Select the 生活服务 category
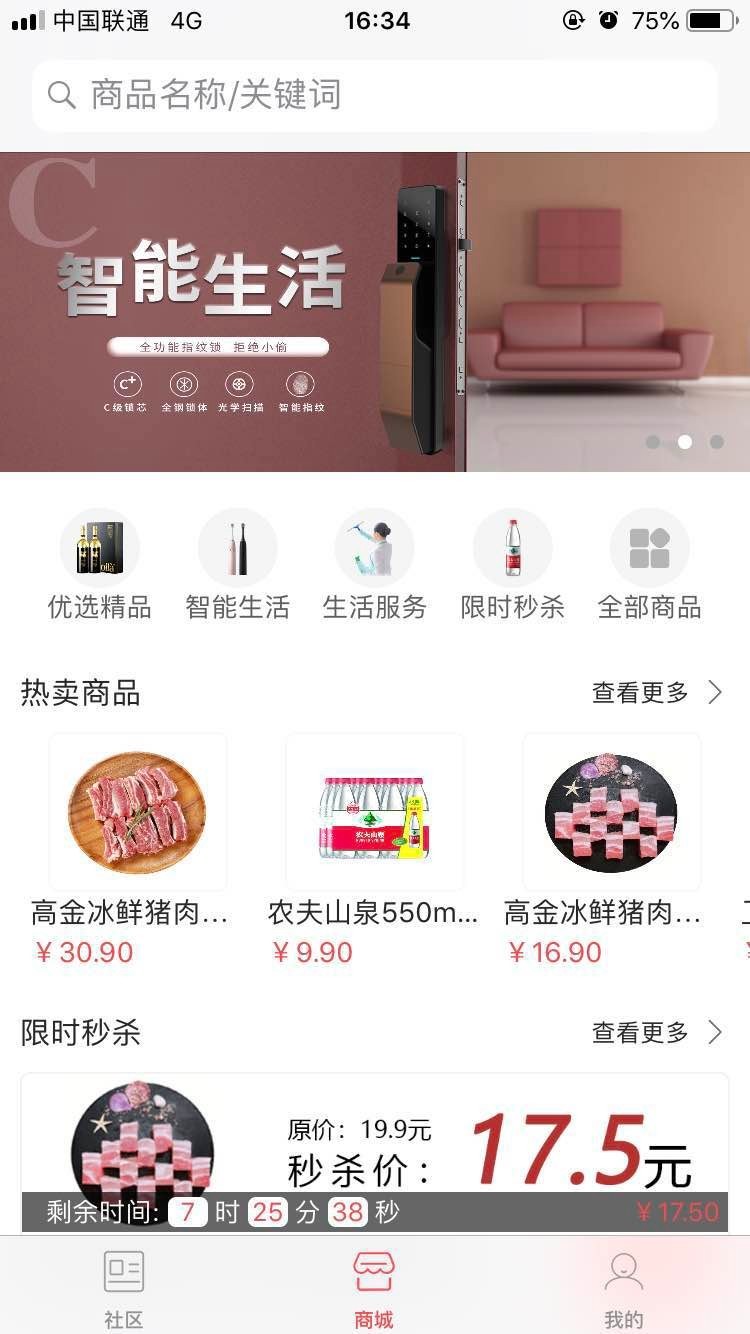This screenshot has height=1334, width=750. [374, 564]
